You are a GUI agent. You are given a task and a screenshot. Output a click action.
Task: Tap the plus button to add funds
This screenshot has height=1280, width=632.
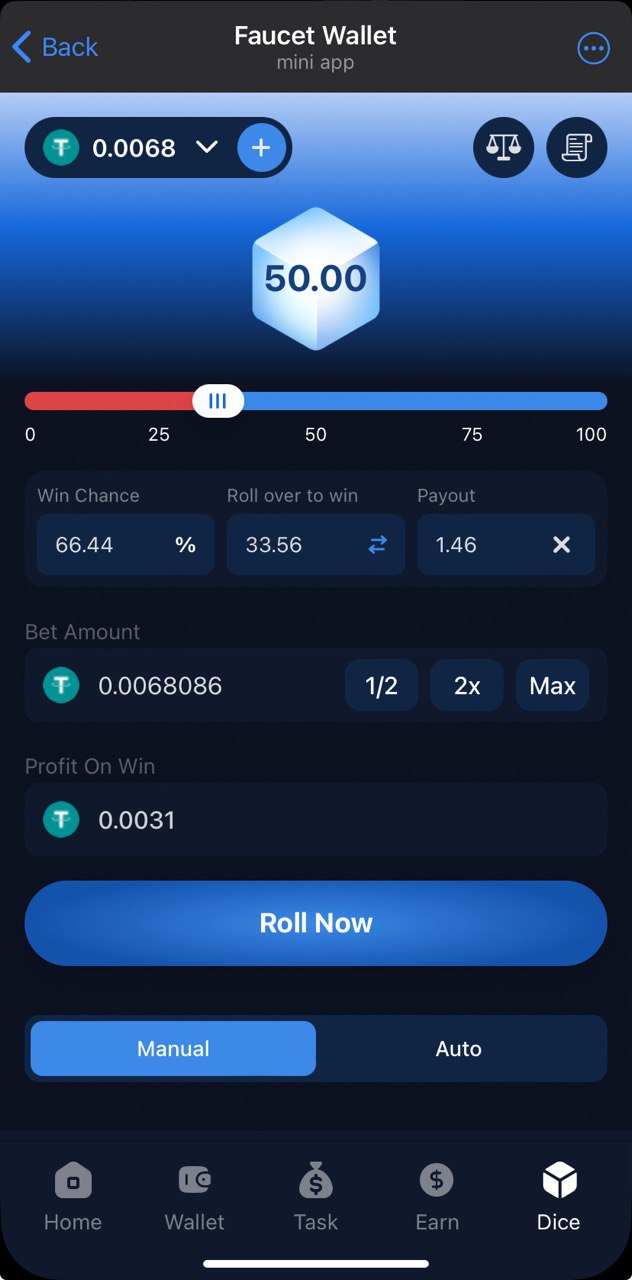tap(261, 148)
